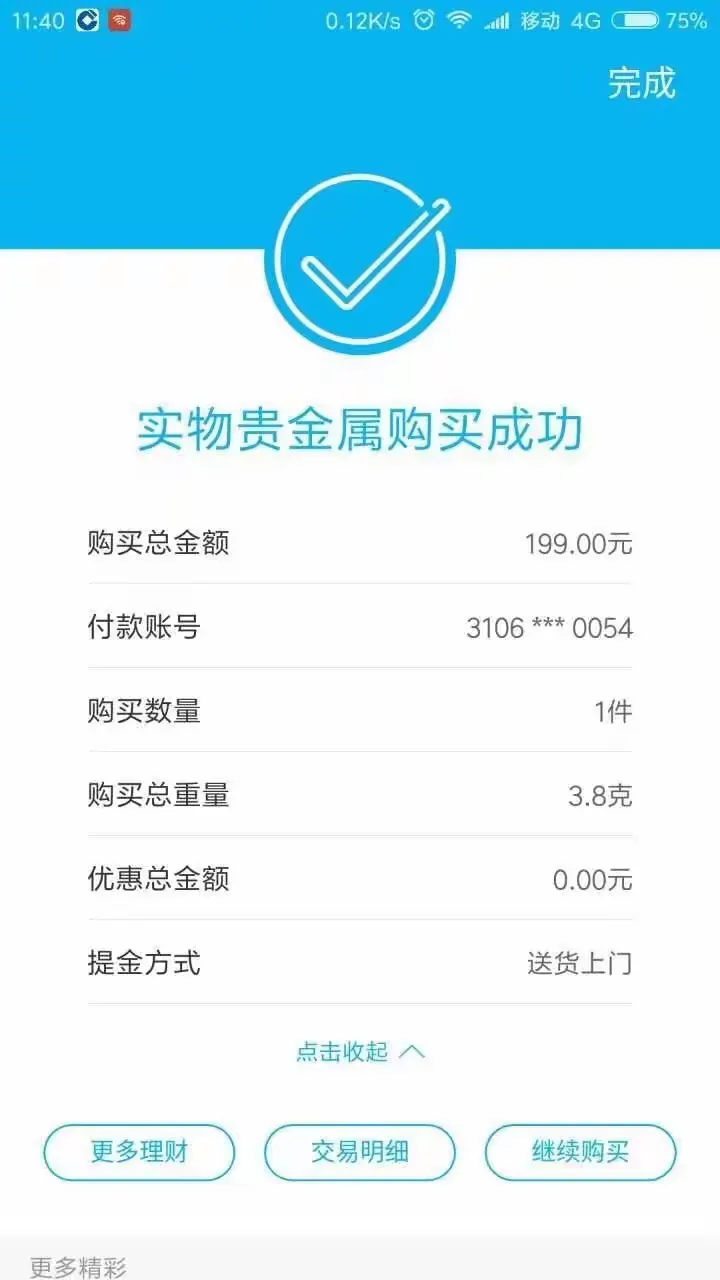The image size is (720, 1280).
Task: Tap 继续购买 to continue buying
Action: (x=580, y=1152)
